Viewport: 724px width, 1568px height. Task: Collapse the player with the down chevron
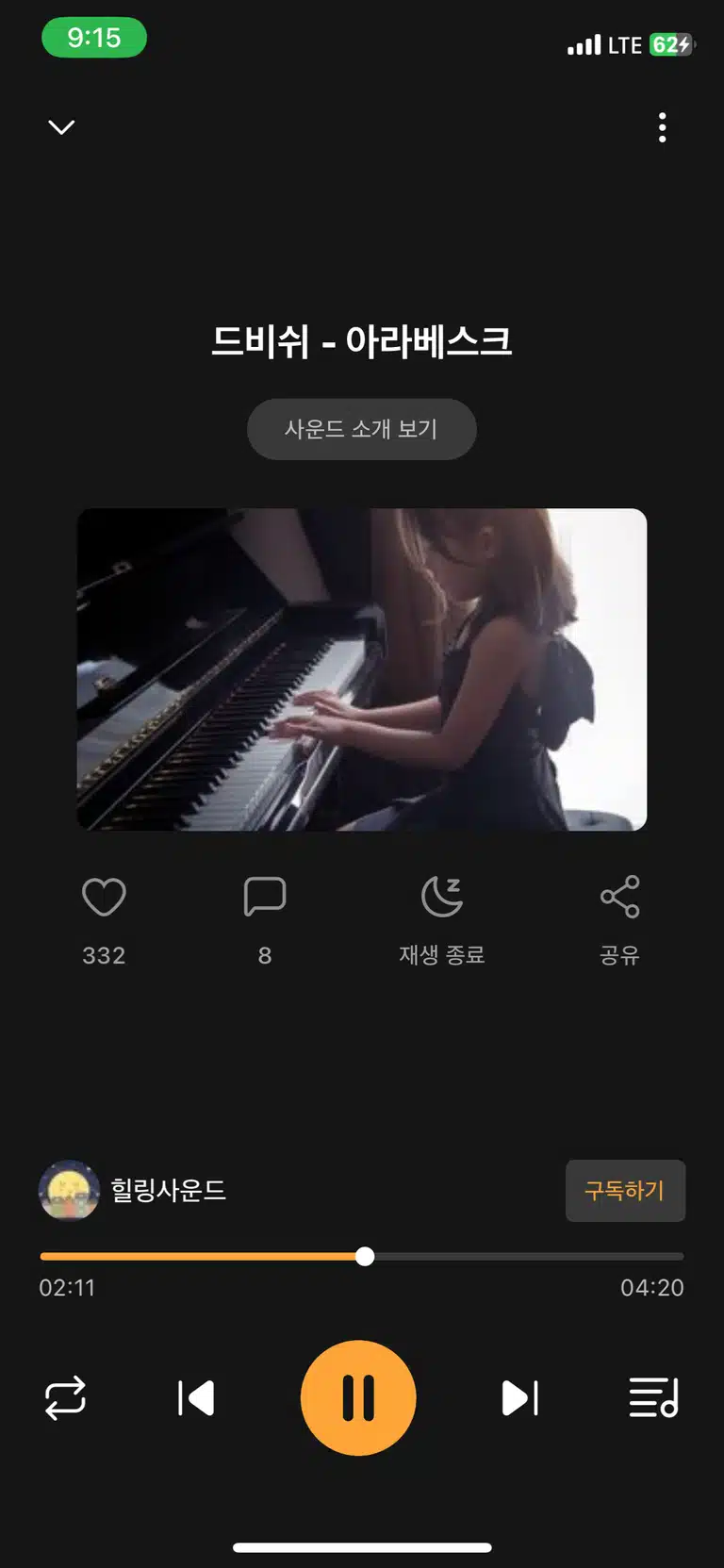point(61,127)
